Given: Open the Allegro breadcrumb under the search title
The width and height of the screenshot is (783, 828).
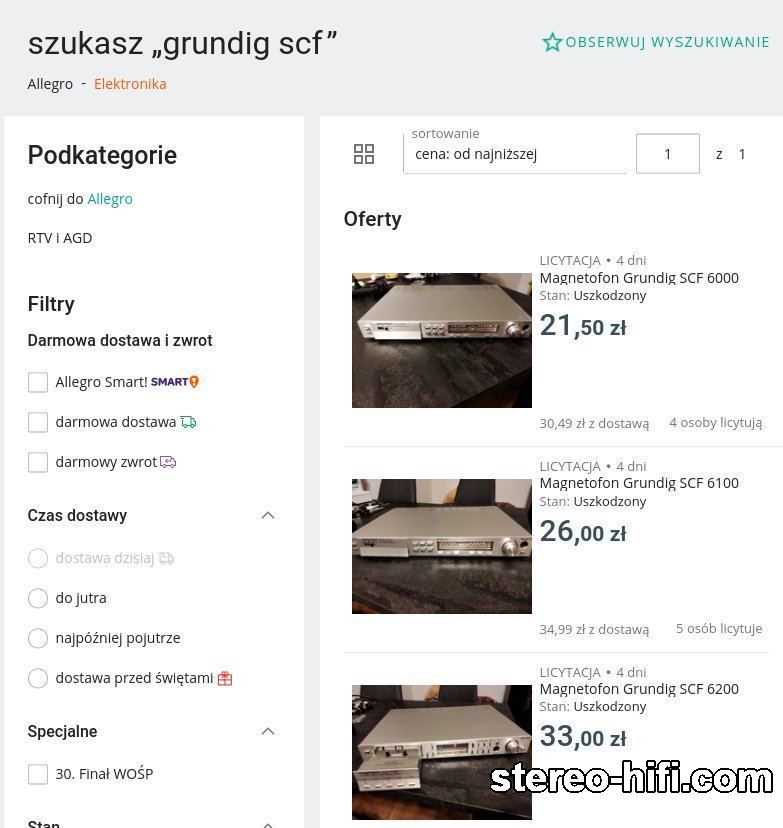Looking at the screenshot, I should pos(50,84).
